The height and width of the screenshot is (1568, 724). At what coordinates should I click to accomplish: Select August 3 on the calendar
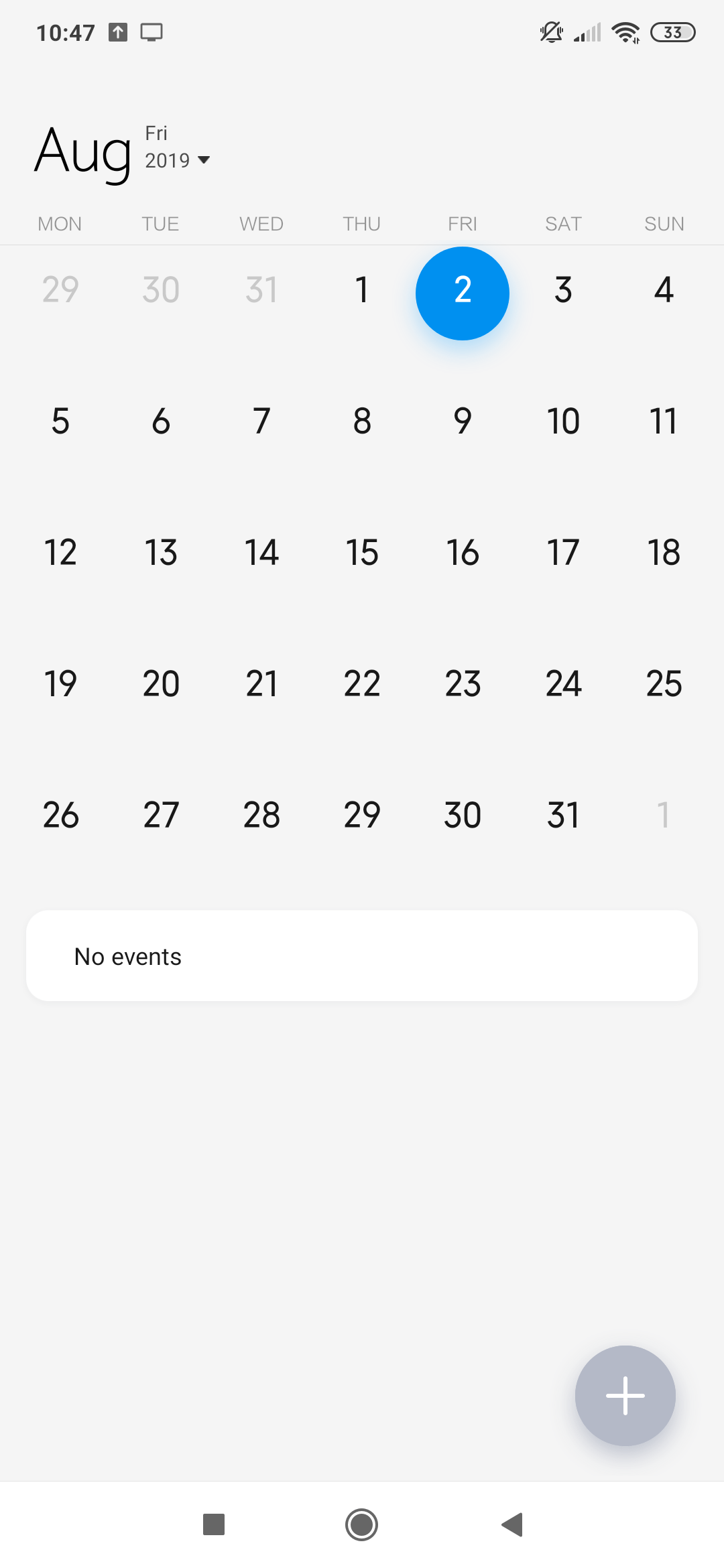[563, 290]
